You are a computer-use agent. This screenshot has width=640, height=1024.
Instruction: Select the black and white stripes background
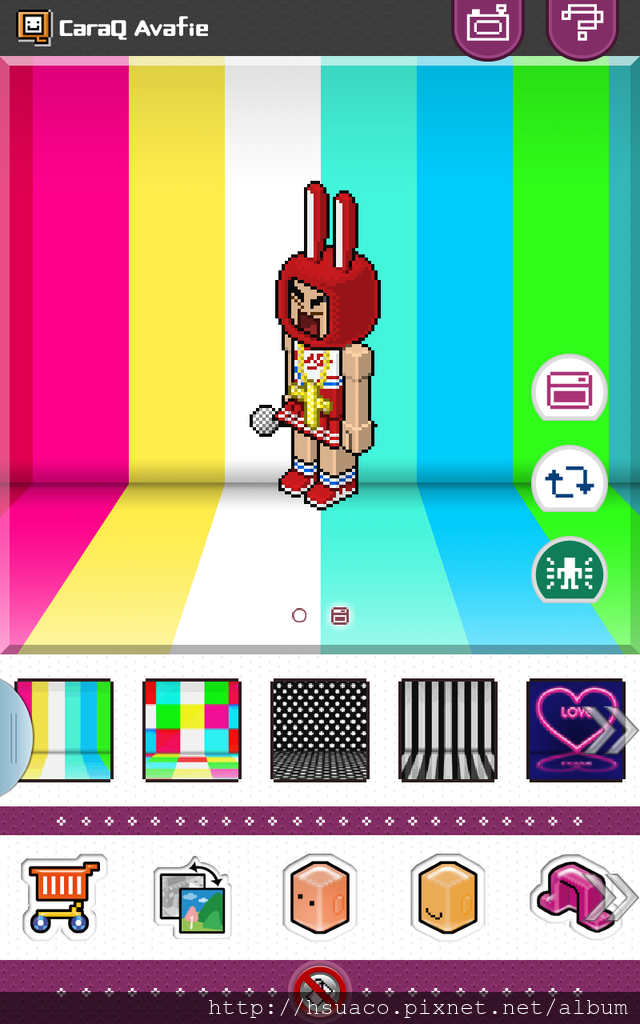[x=448, y=729]
